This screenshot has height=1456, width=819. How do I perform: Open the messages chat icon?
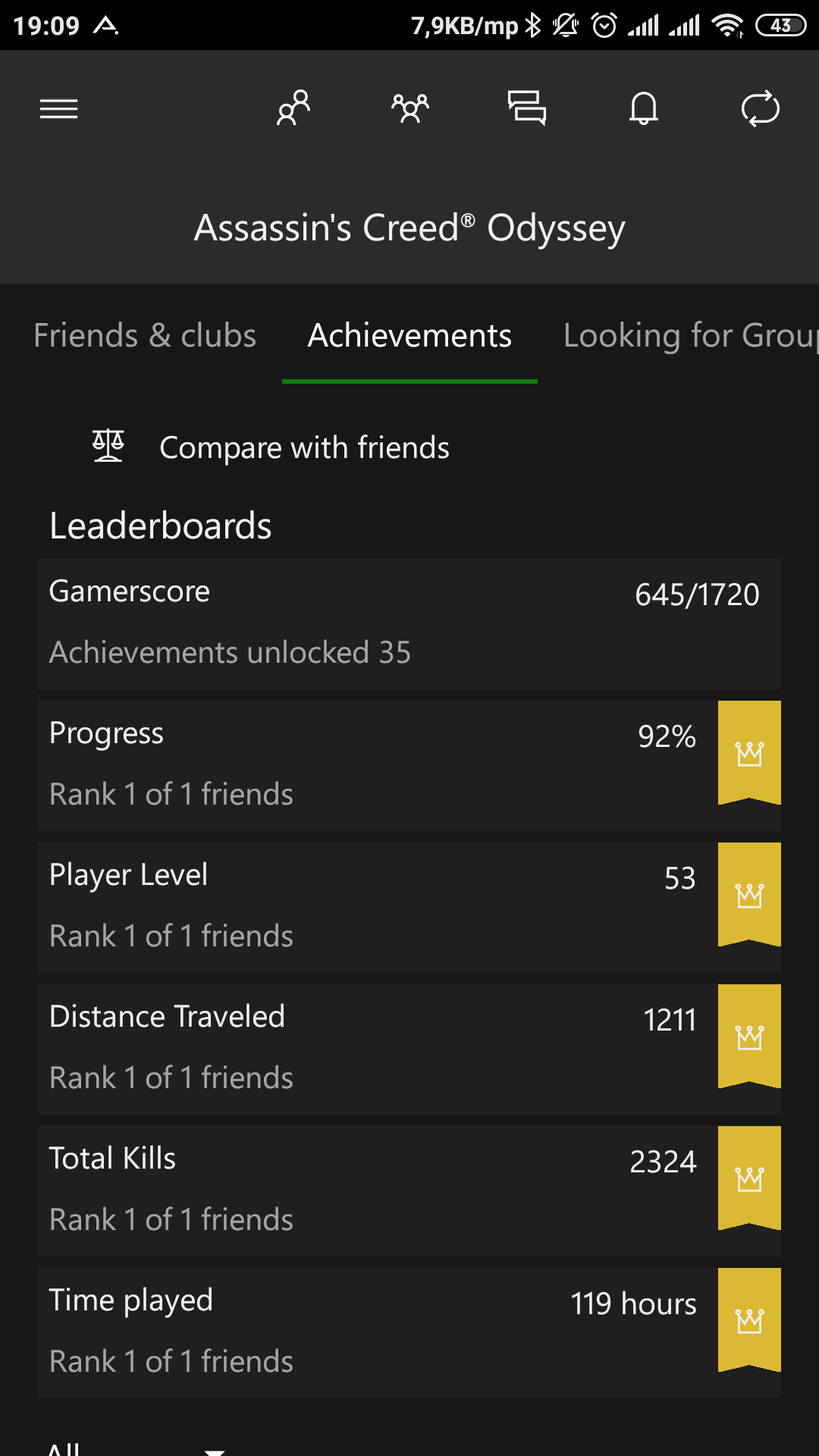527,108
